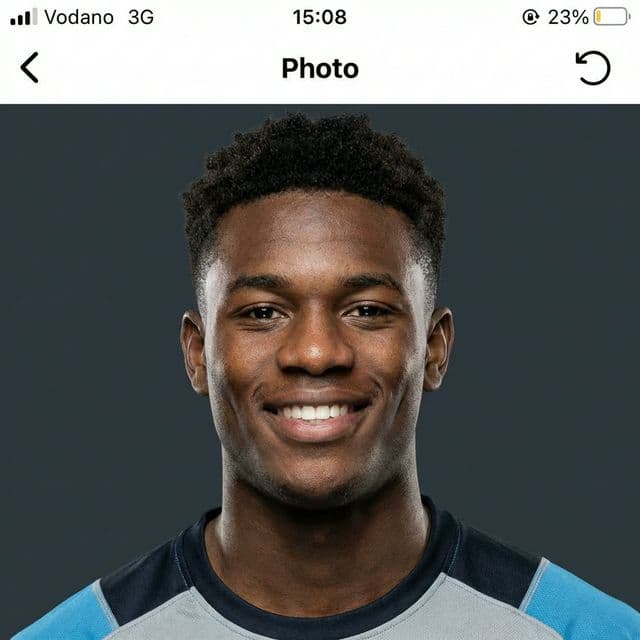Image resolution: width=640 pixels, height=640 pixels.
Task: Tap the rotate/reset arrow icon
Action: [x=593, y=68]
